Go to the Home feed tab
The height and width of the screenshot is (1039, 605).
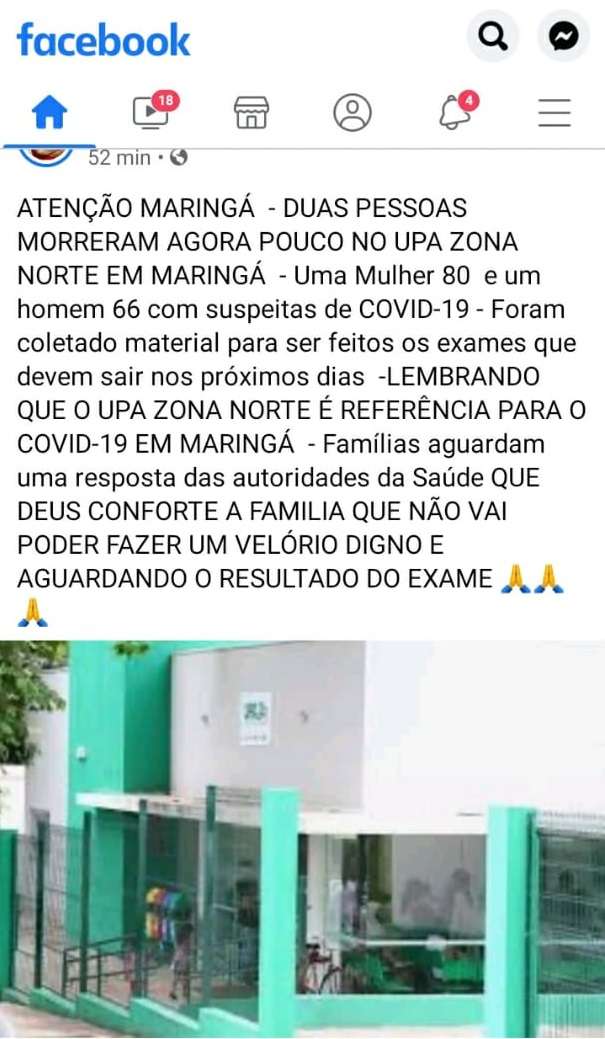[x=50, y=113]
